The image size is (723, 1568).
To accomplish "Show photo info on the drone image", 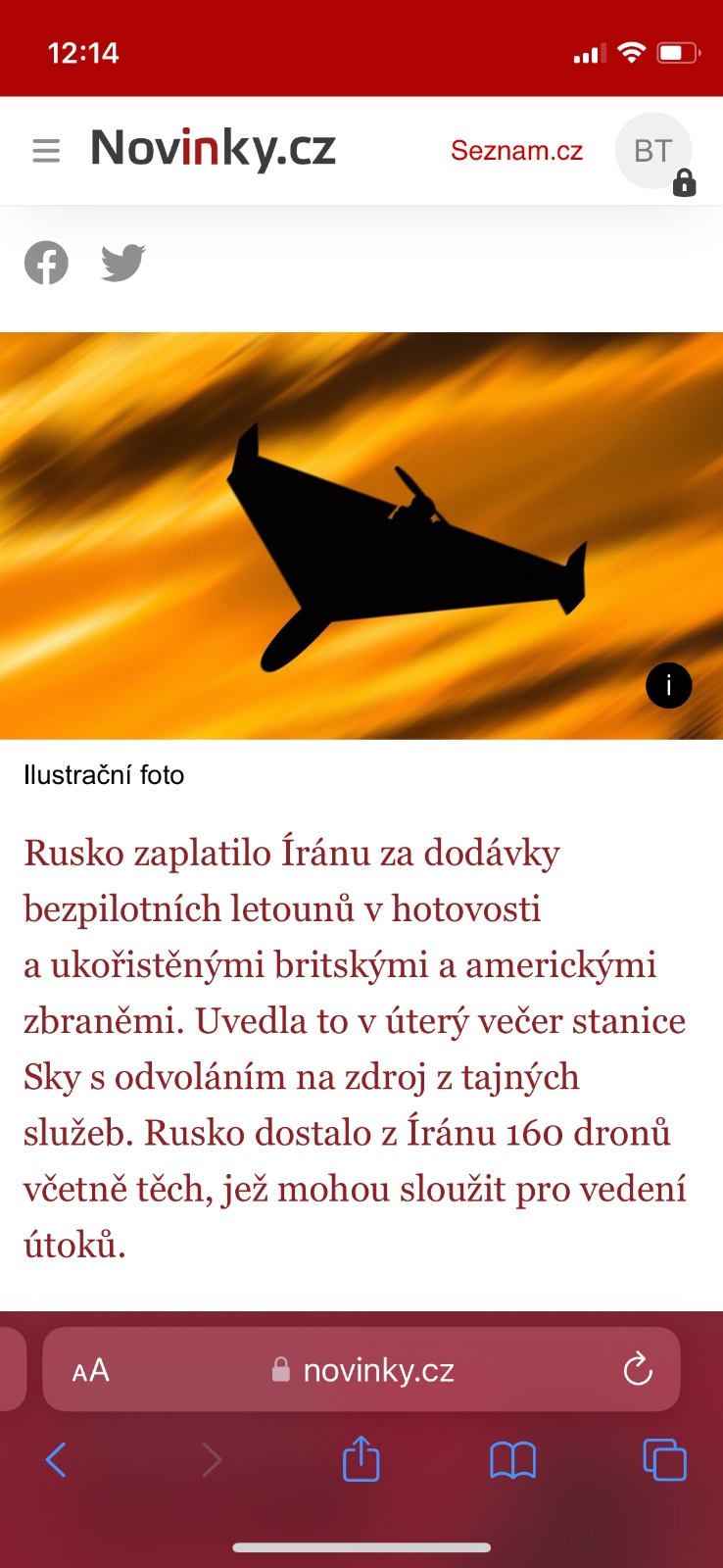I will [x=668, y=685].
